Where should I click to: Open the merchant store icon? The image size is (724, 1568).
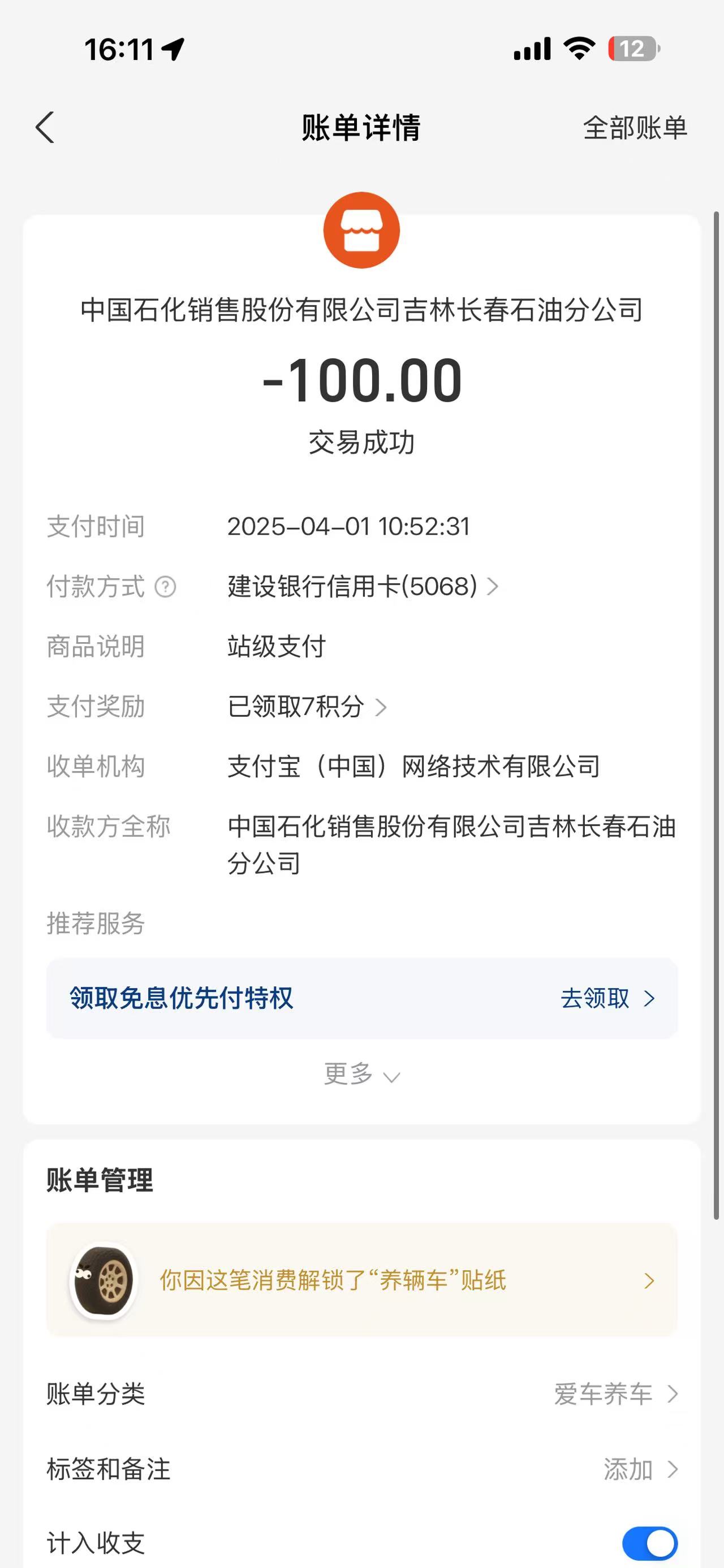pyautogui.click(x=361, y=230)
